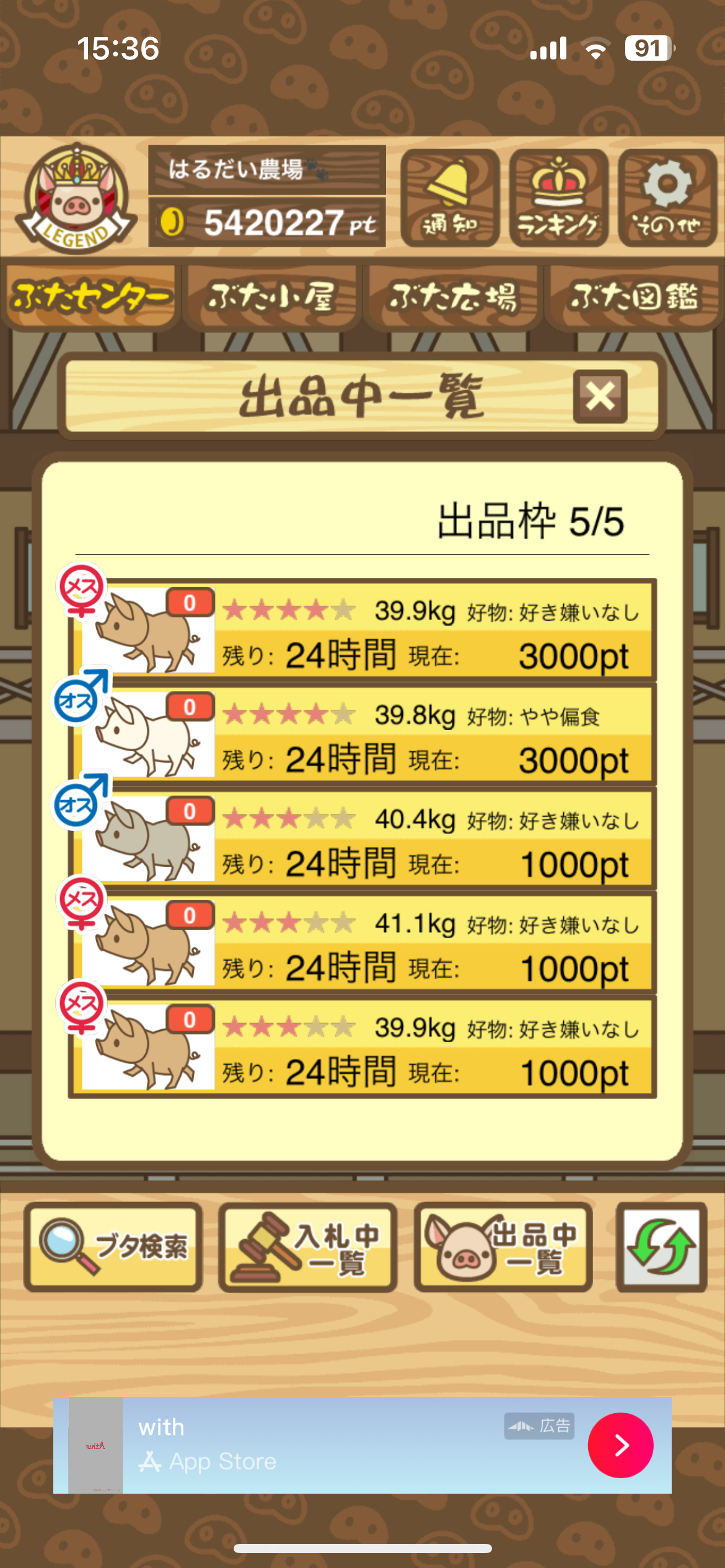725x1568 pixels.
Task: Switch to the ぶたセンター tab
Action: click(x=90, y=297)
